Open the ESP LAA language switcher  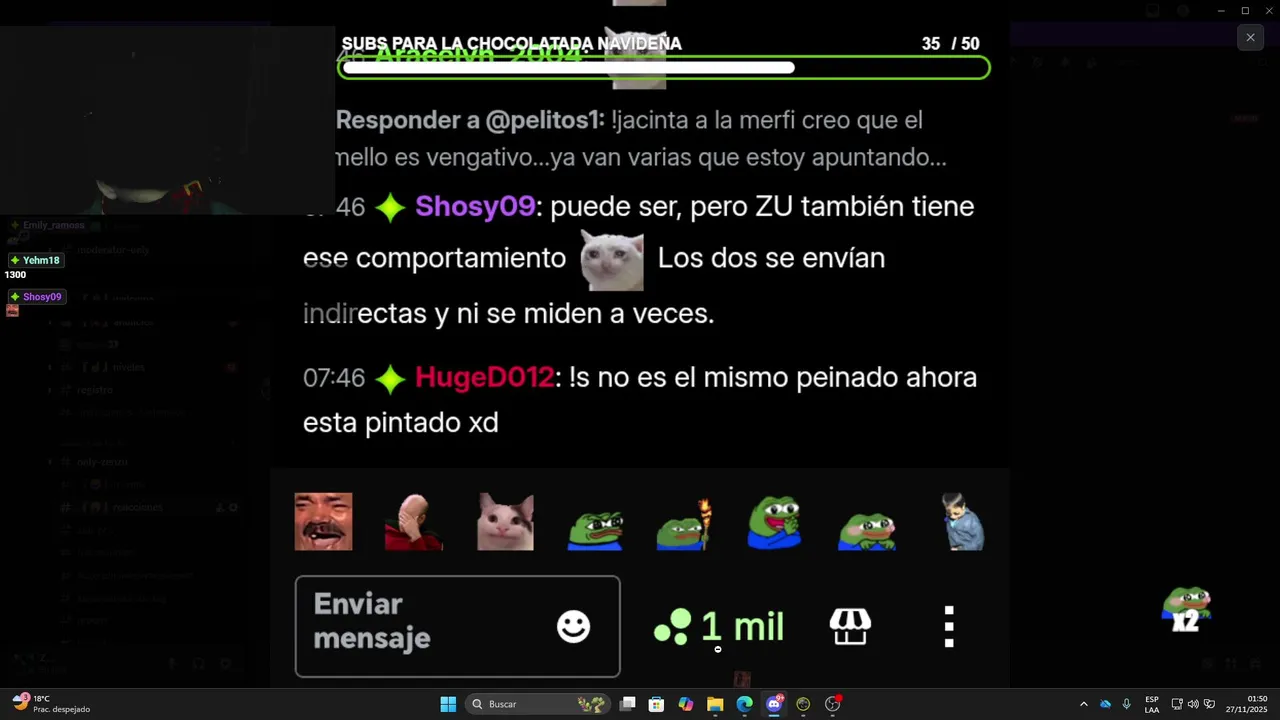(1152, 704)
